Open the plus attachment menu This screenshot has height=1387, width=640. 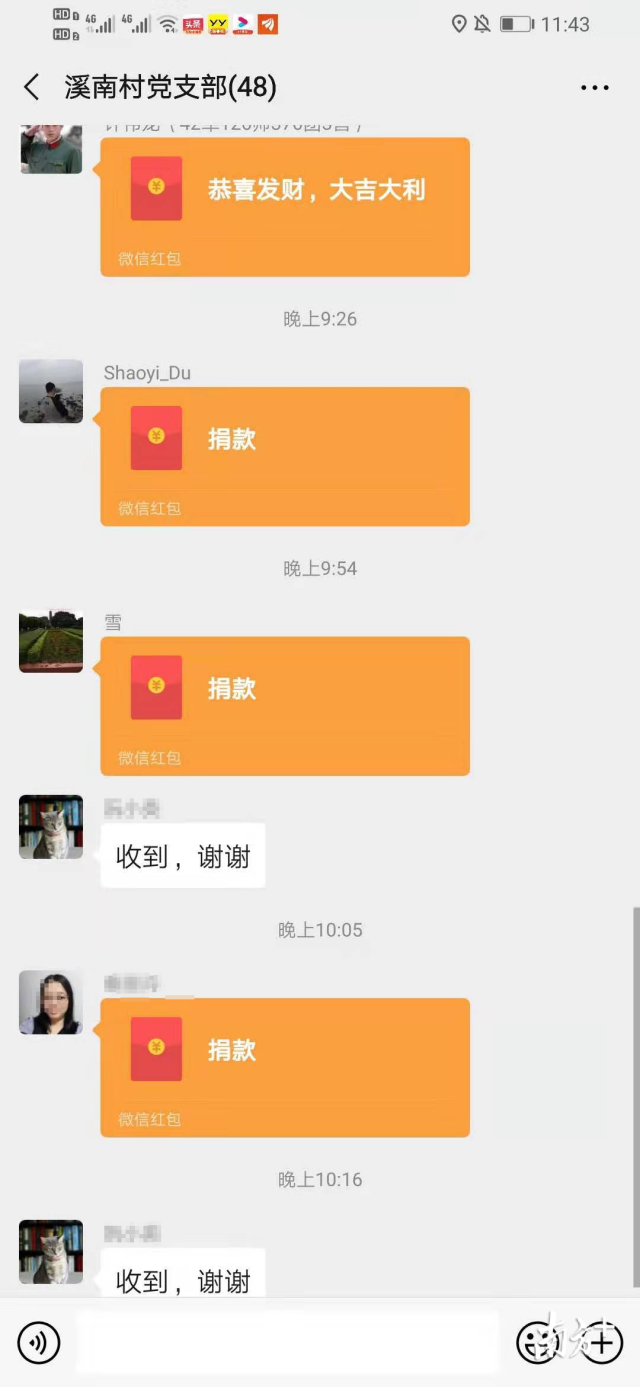click(602, 1343)
